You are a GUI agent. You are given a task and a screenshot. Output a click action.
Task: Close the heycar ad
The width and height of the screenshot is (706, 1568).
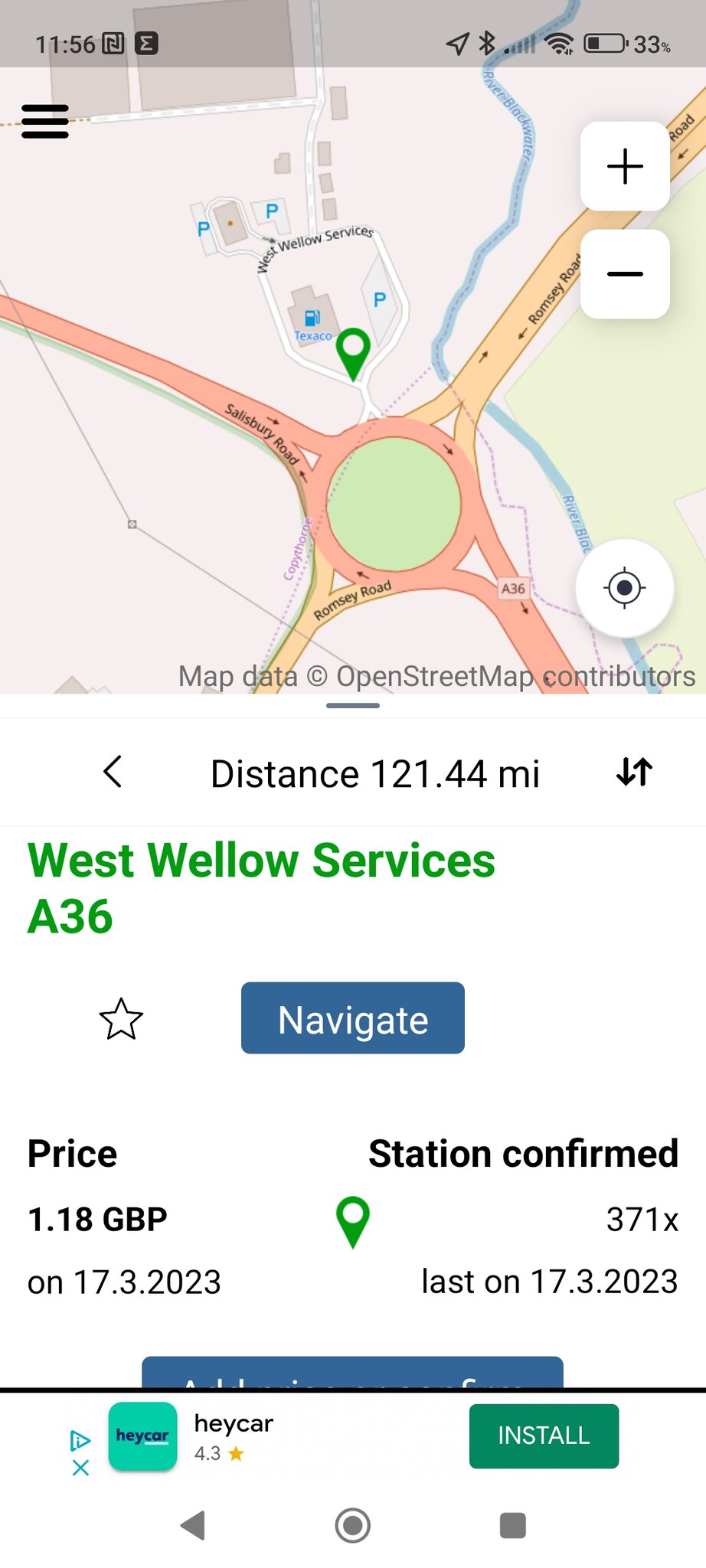tap(80, 1468)
